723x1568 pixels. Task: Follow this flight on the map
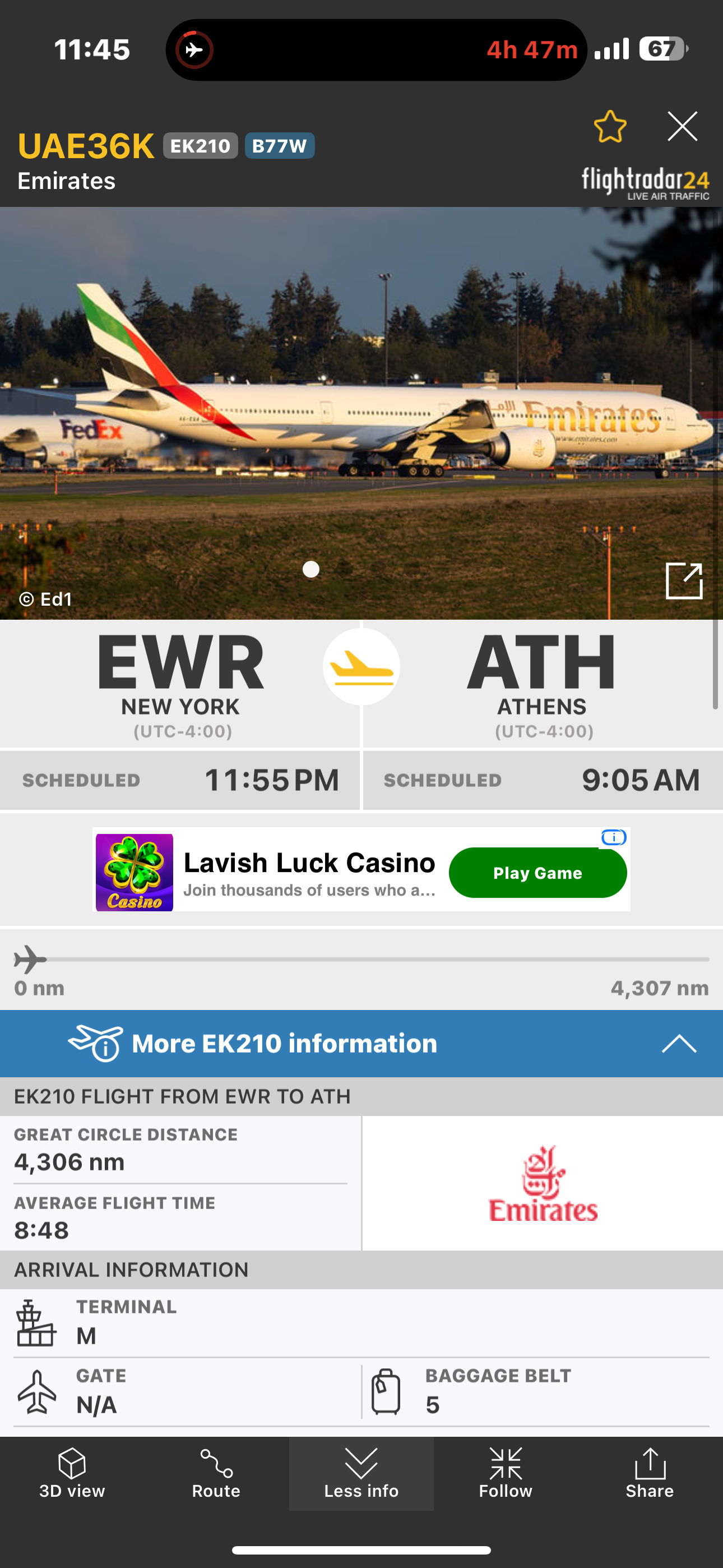point(505,1473)
